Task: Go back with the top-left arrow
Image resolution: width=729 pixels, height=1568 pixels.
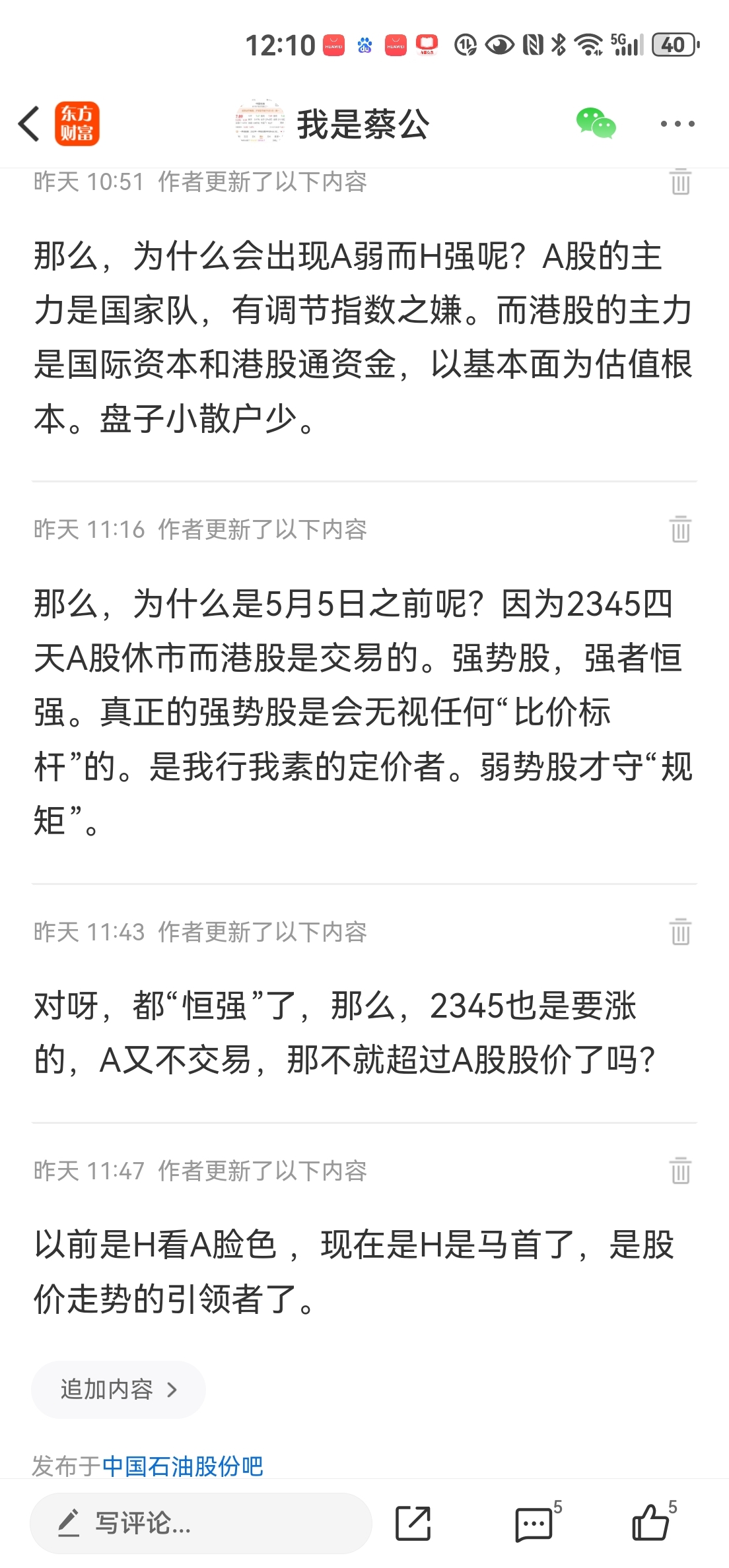Action: [29, 123]
